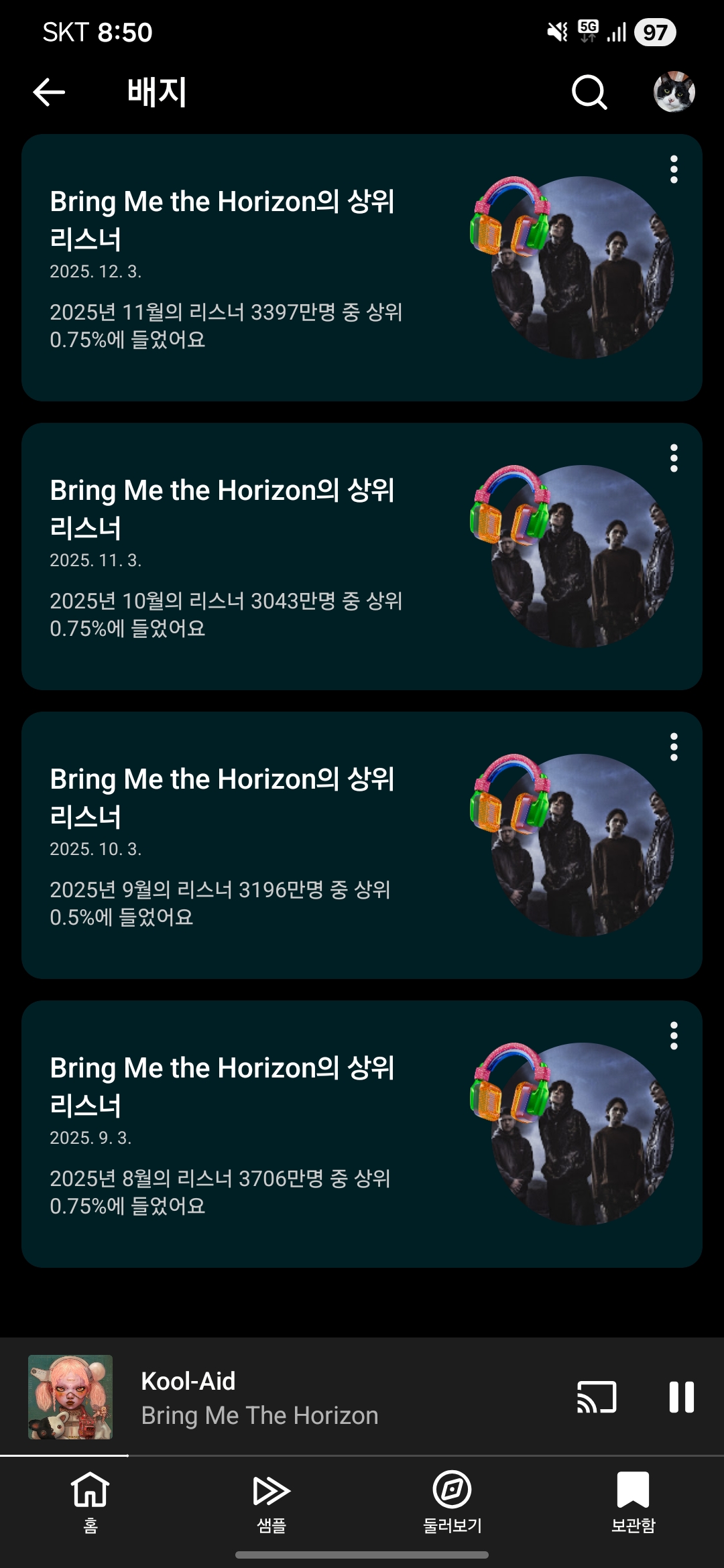Open more options on the 2025. 9. 3. badge
Image resolution: width=724 pixels, height=1568 pixels.
point(674,1036)
